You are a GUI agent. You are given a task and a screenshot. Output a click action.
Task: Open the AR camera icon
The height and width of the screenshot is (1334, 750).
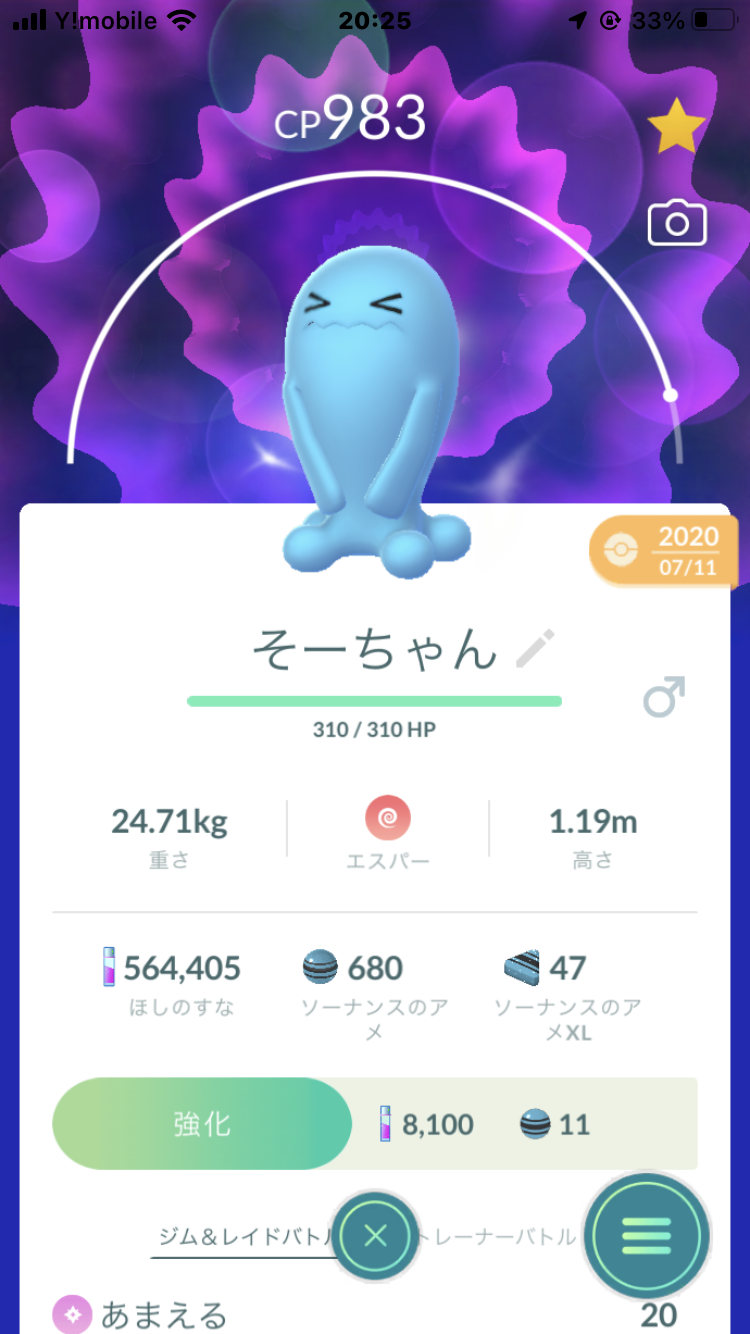click(677, 223)
